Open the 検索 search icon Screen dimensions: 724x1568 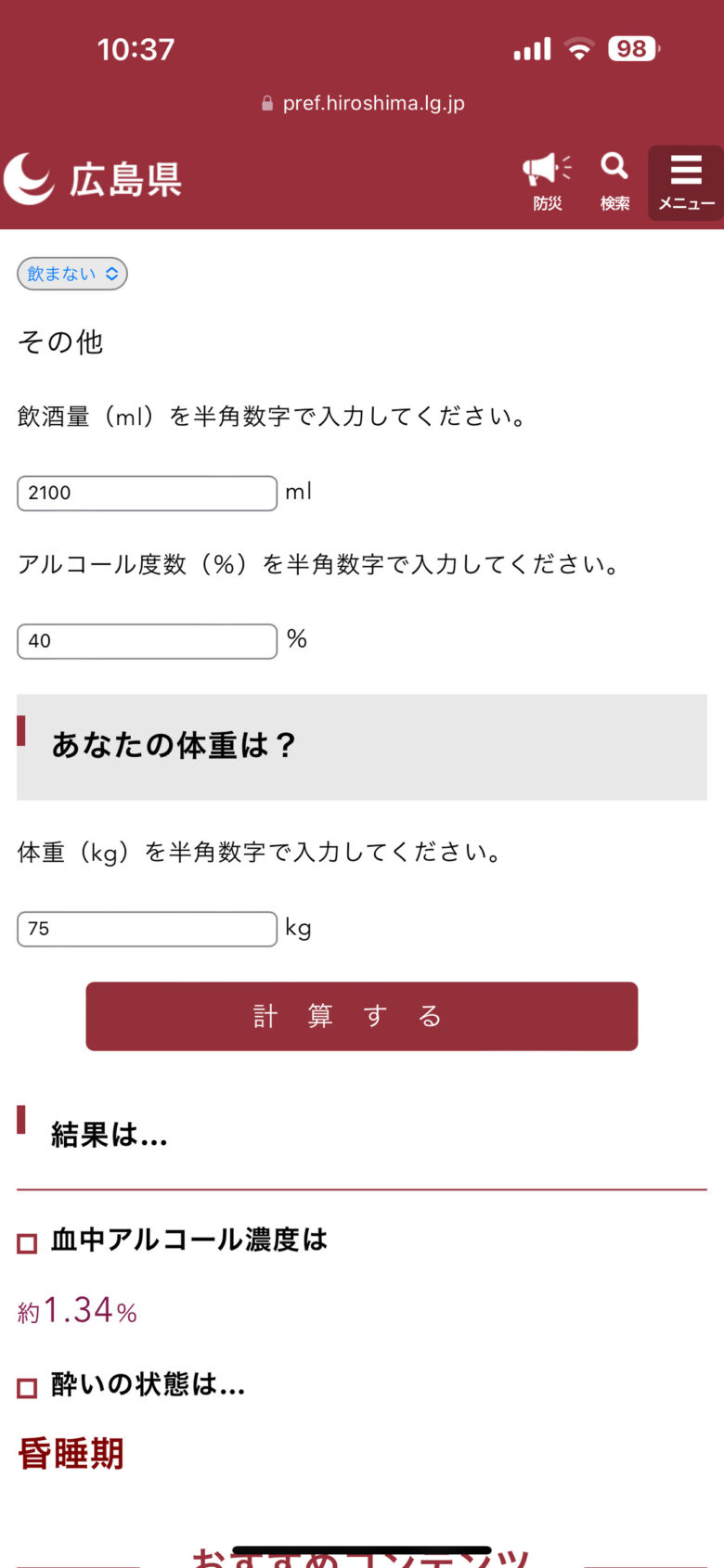(x=614, y=182)
